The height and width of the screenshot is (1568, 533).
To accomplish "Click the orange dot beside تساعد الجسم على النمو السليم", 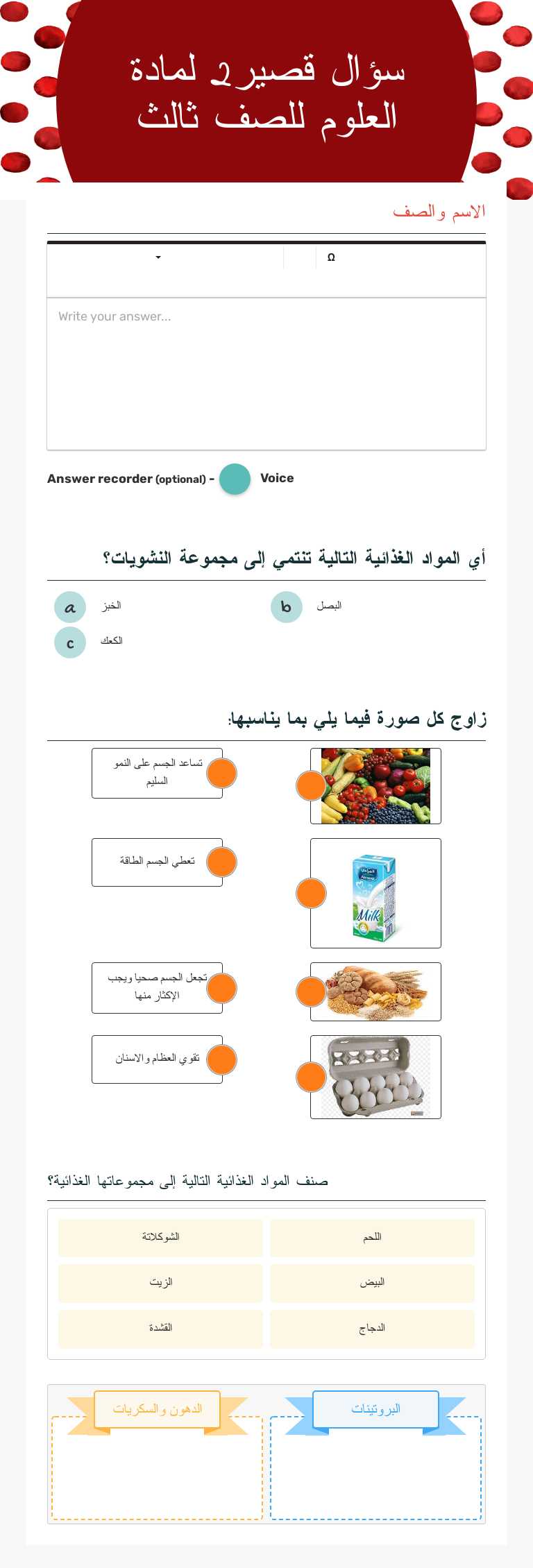I will click(221, 773).
